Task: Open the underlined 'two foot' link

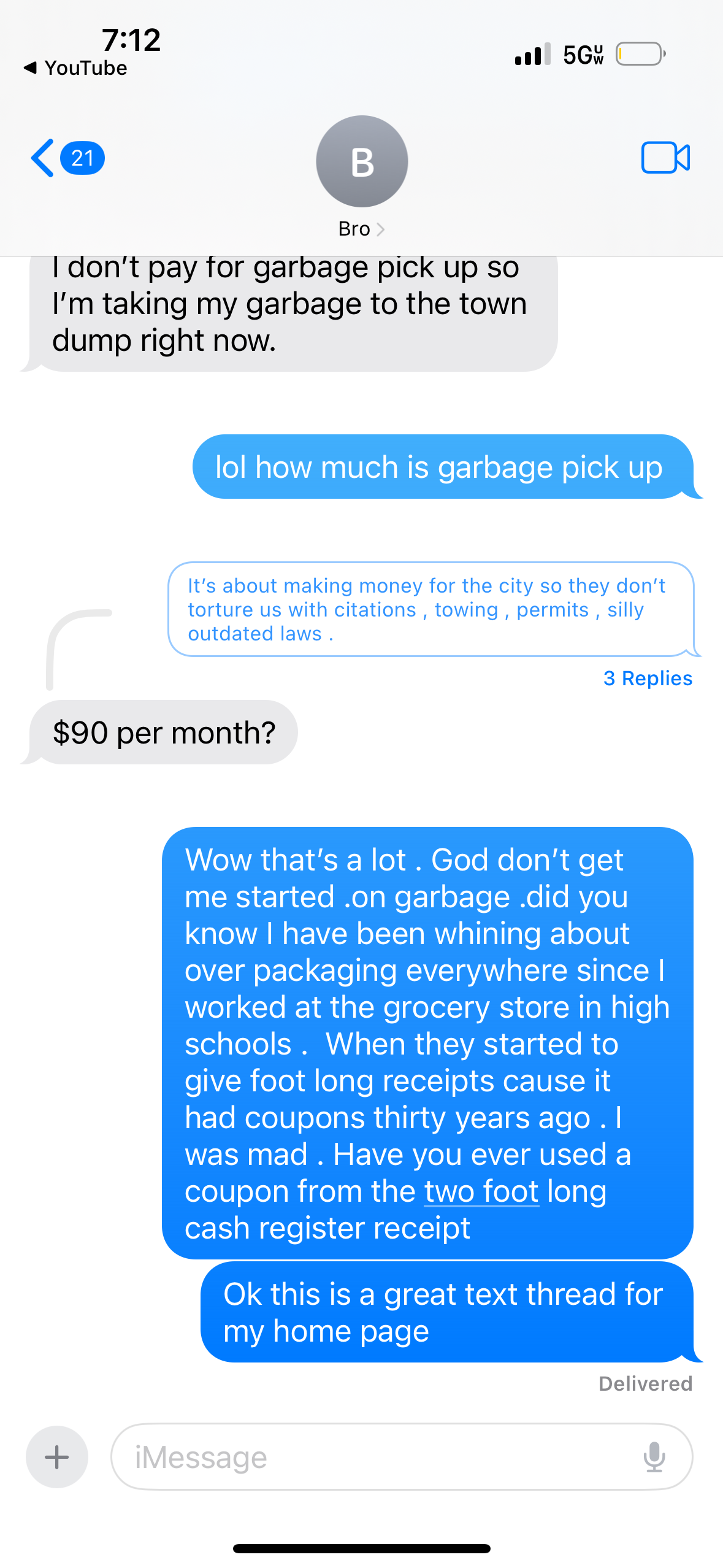Action: pos(481,1191)
